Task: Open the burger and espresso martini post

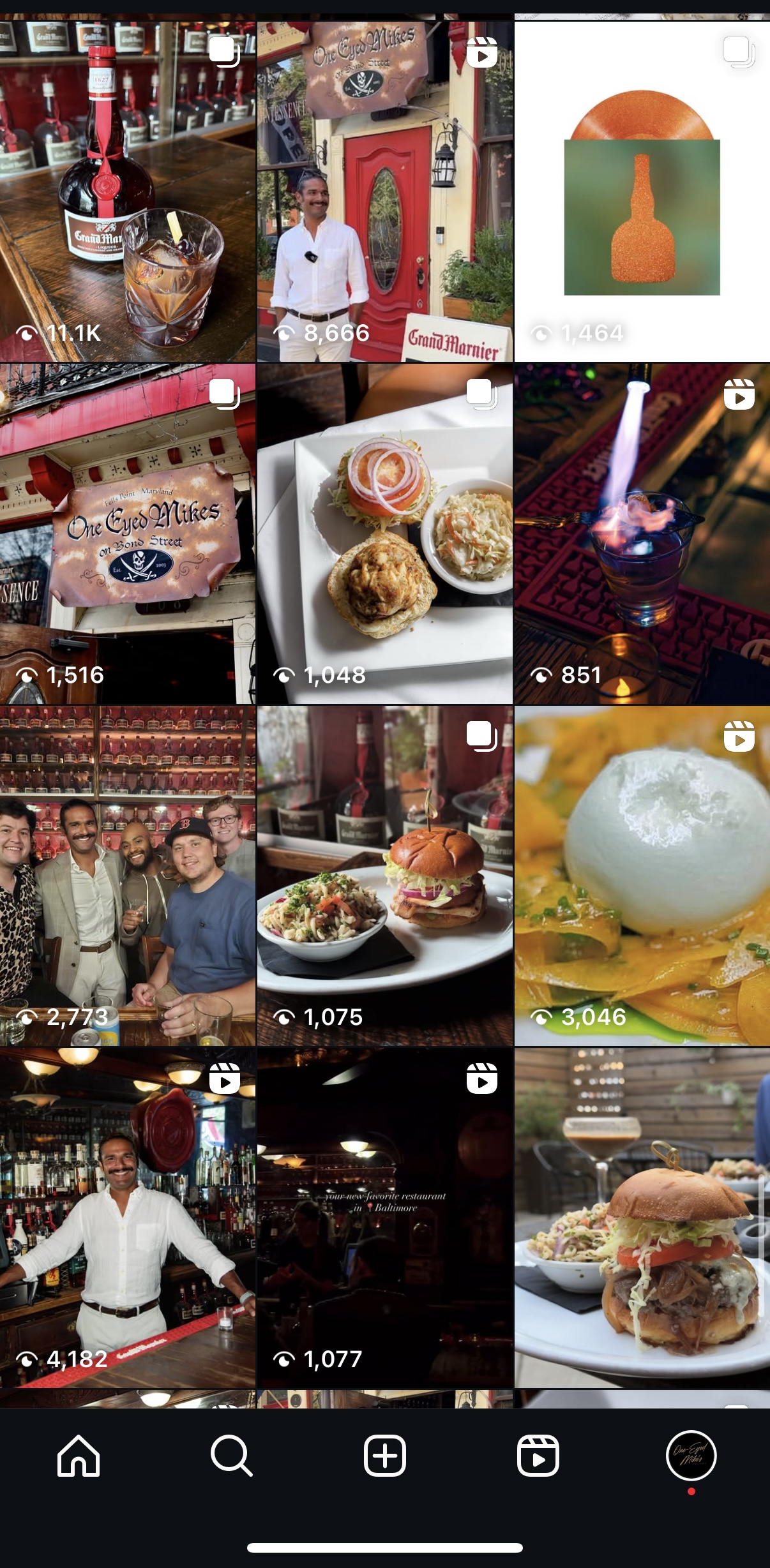Action: (642, 1218)
